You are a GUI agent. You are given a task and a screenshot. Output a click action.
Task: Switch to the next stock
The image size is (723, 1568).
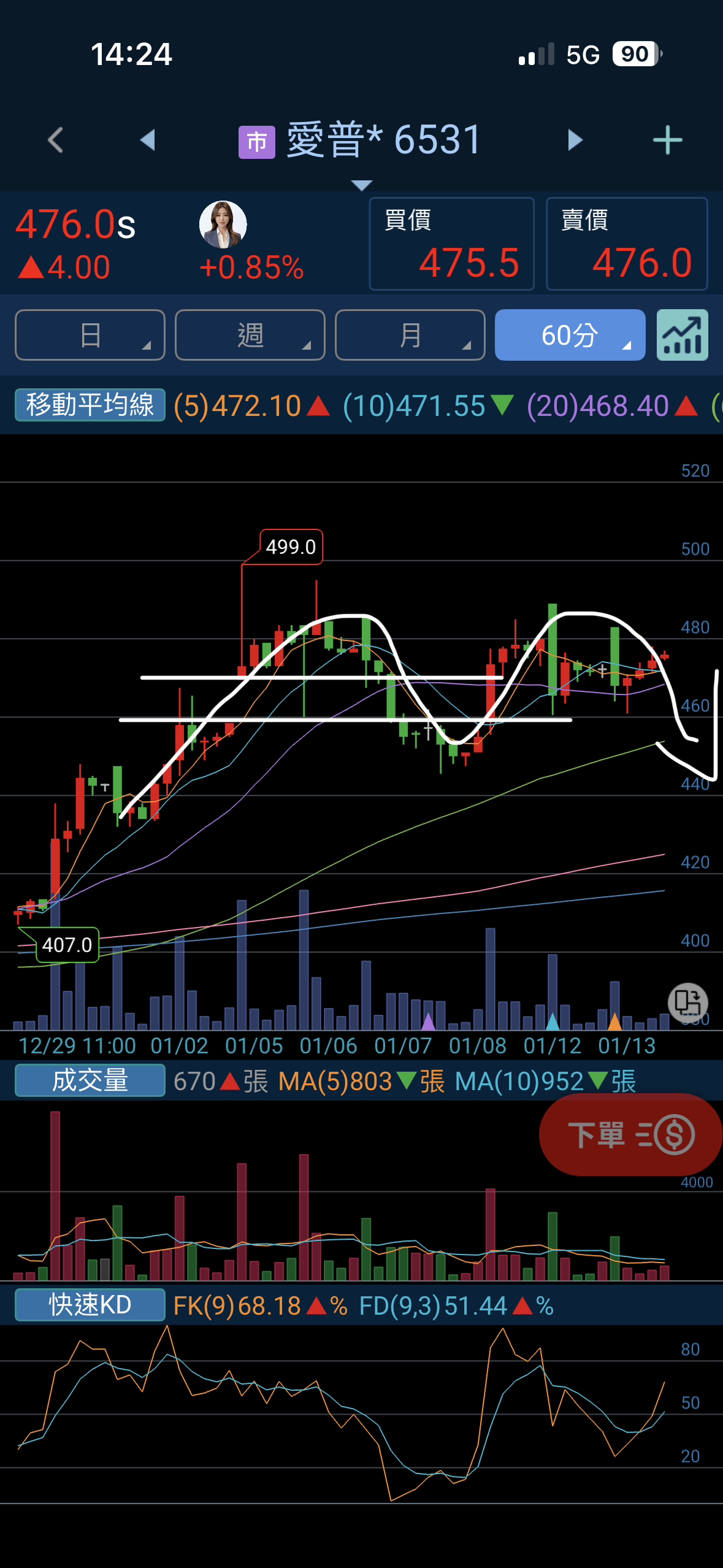(x=575, y=140)
